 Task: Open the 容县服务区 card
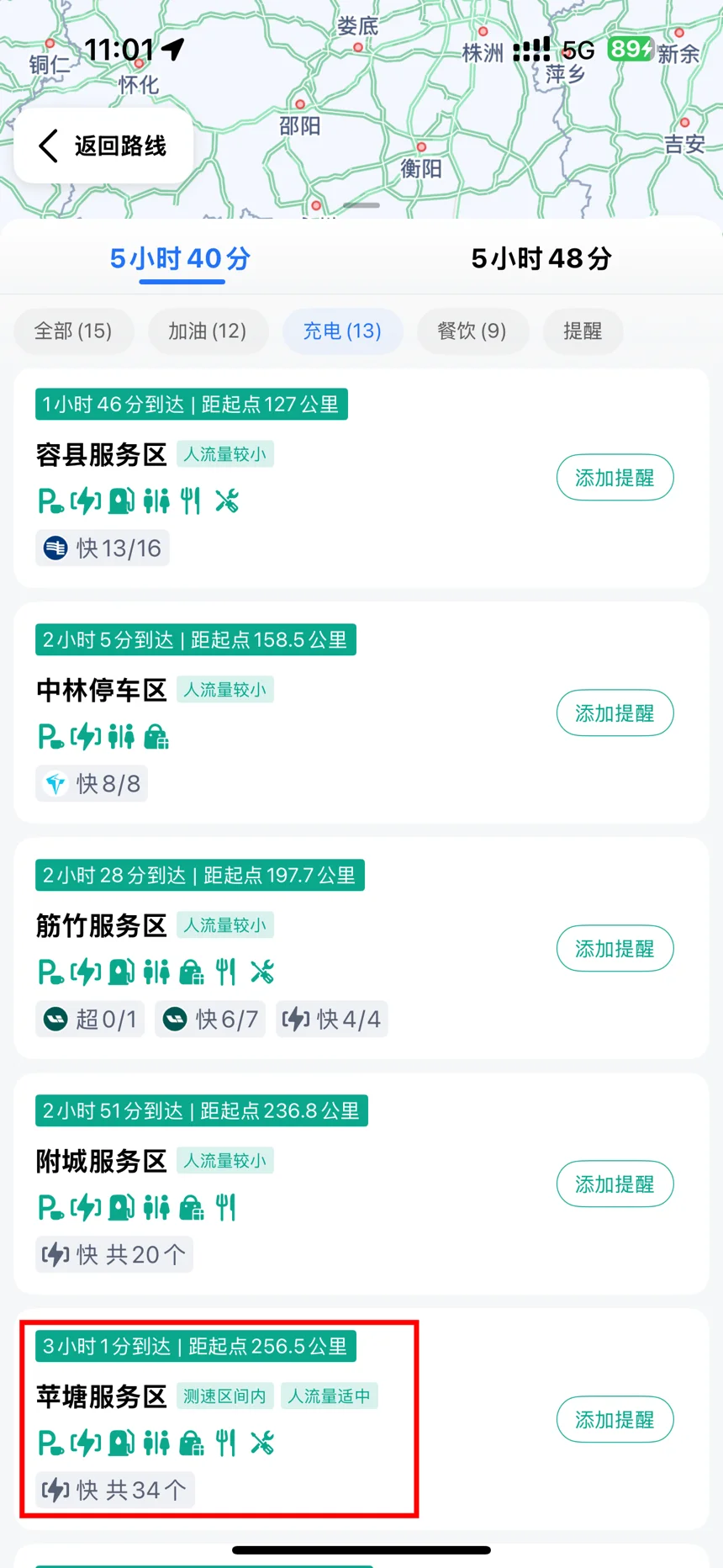pyautogui.click(x=361, y=478)
